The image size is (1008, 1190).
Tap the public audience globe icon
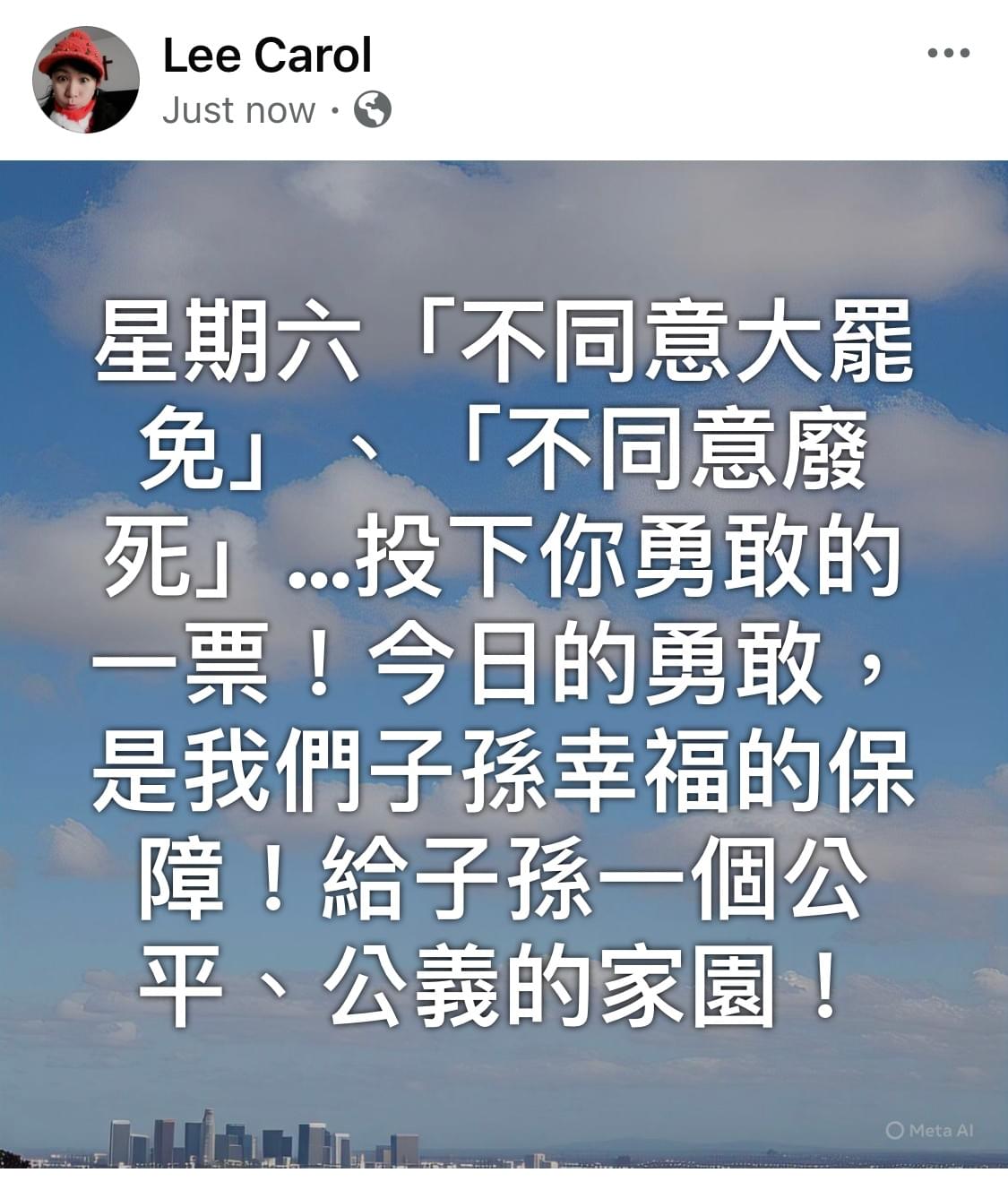pyautogui.click(x=373, y=110)
